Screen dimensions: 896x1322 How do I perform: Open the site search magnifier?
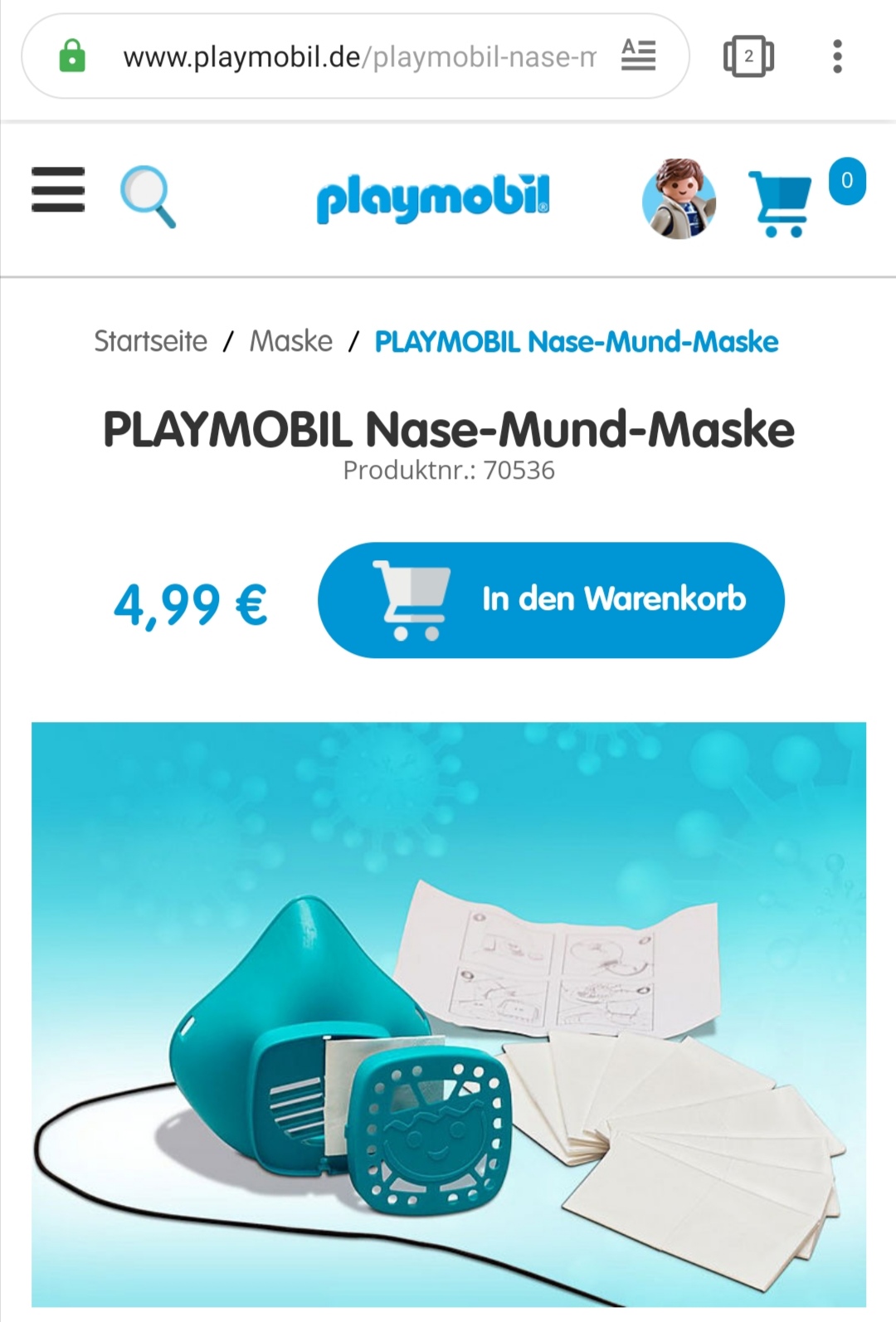[x=148, y=196]
